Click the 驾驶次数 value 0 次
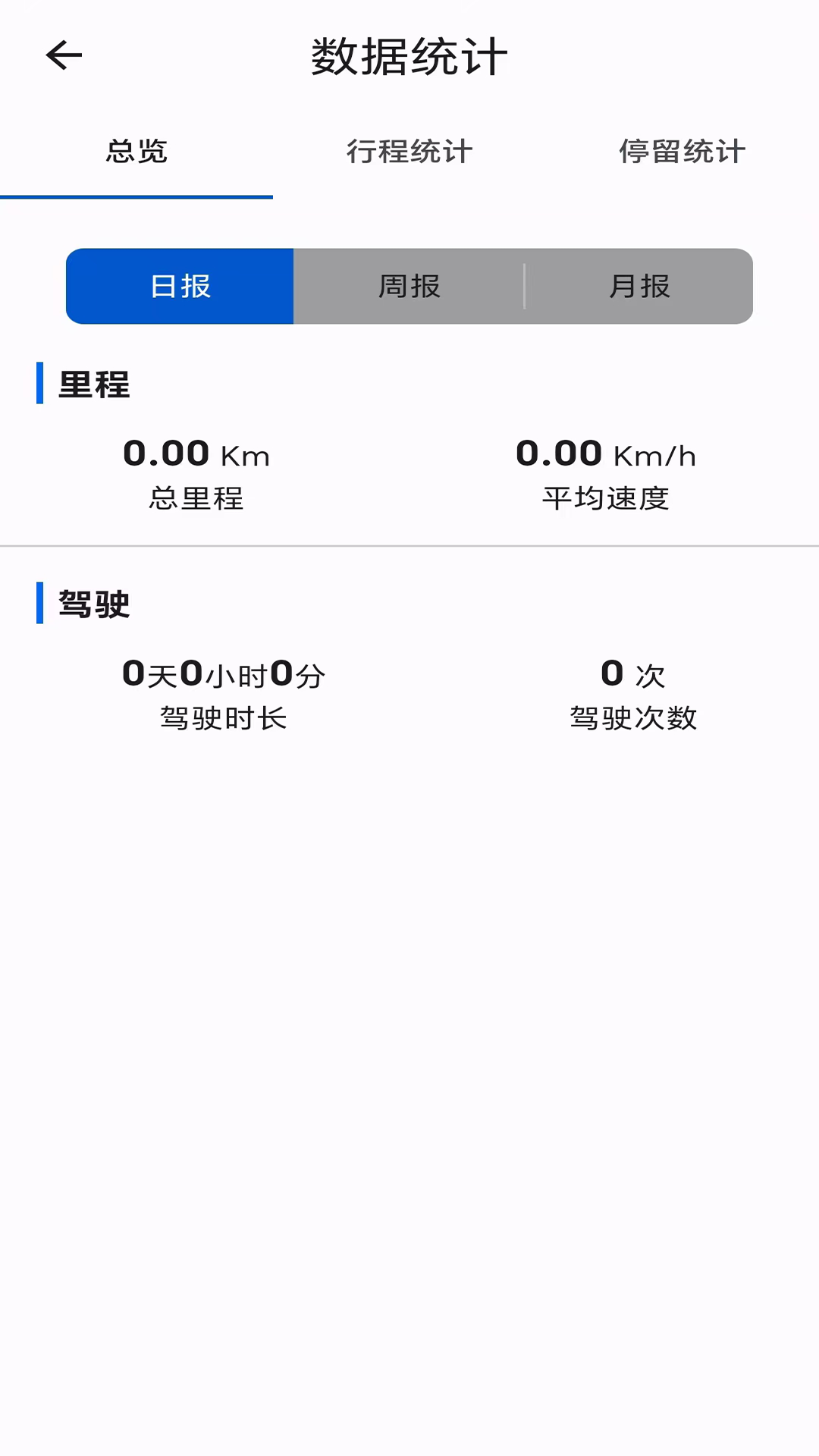The image size is (819, 1456). pyautogui.click(x=632, y=674)
